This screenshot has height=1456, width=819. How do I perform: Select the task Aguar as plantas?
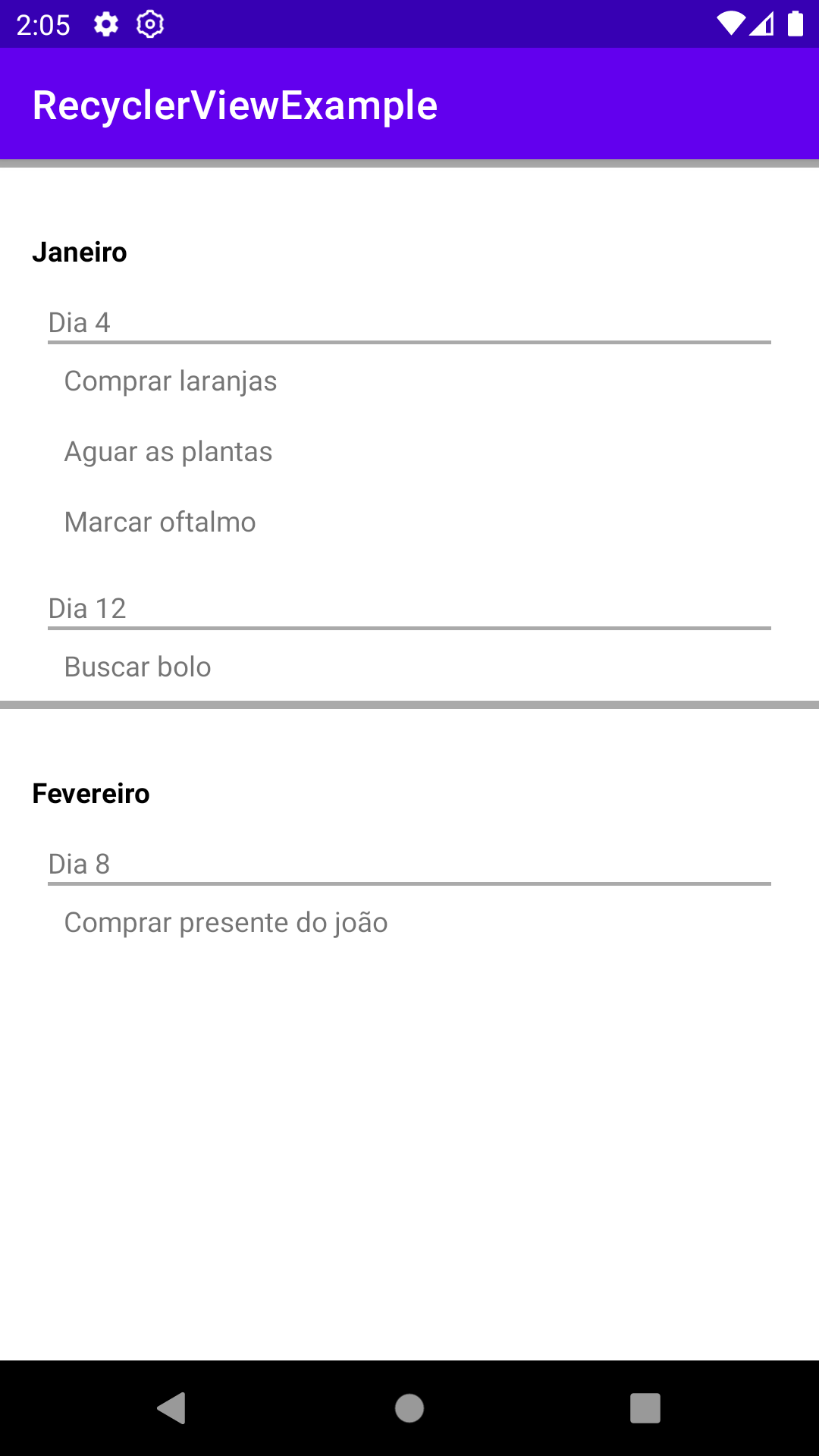pos(168,451)
